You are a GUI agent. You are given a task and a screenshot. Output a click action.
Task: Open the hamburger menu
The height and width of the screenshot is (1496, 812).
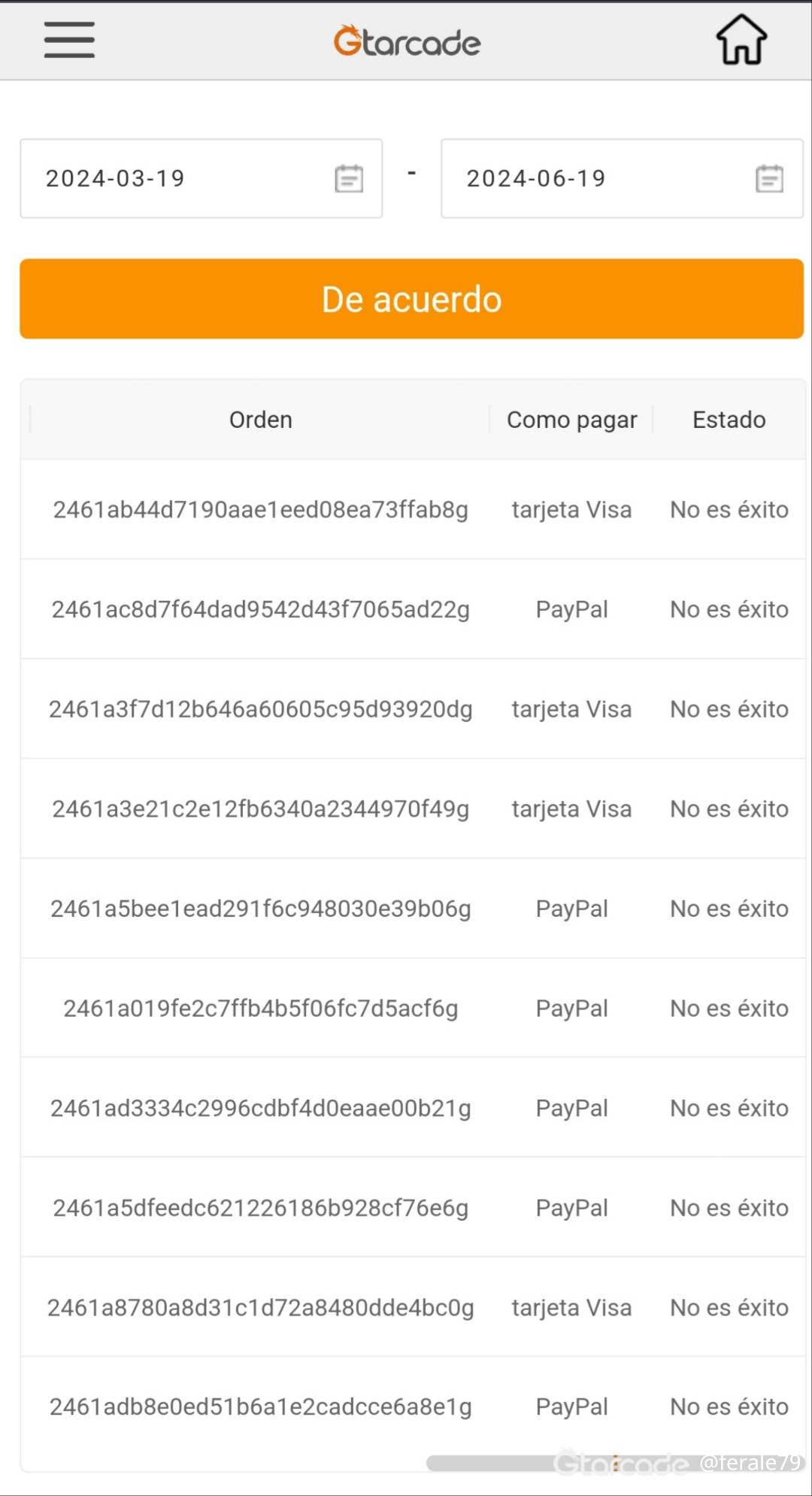(69, 40)
